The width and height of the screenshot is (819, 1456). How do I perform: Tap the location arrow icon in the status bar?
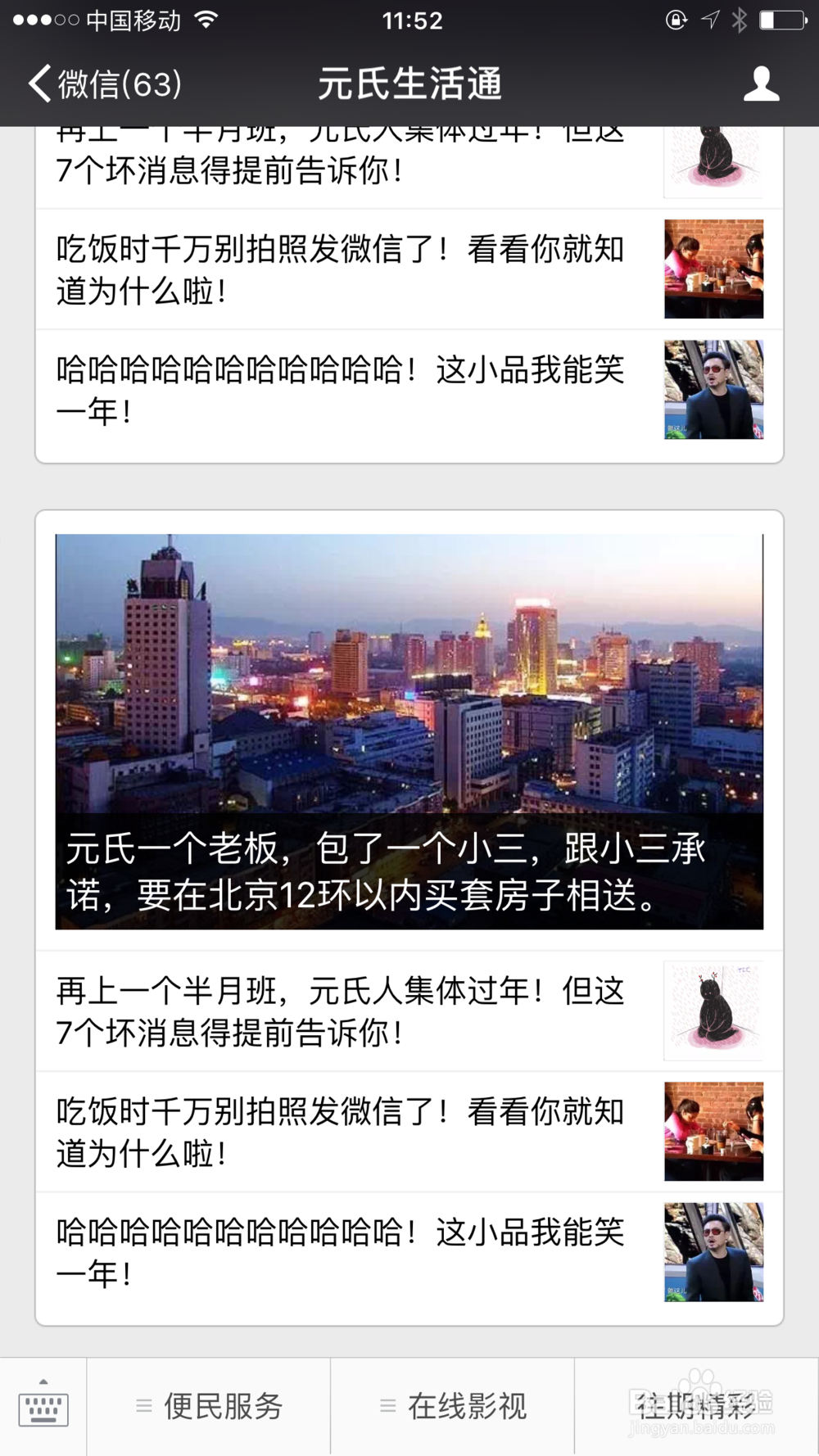pos(708,20)
